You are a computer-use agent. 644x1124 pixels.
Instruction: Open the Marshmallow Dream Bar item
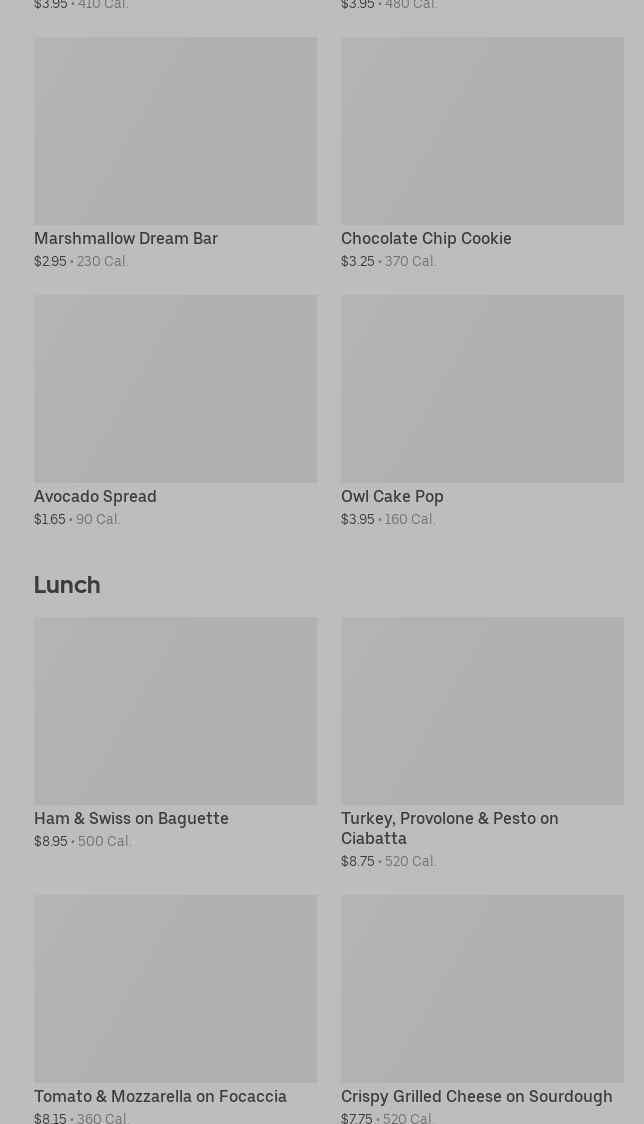(176, 153)
